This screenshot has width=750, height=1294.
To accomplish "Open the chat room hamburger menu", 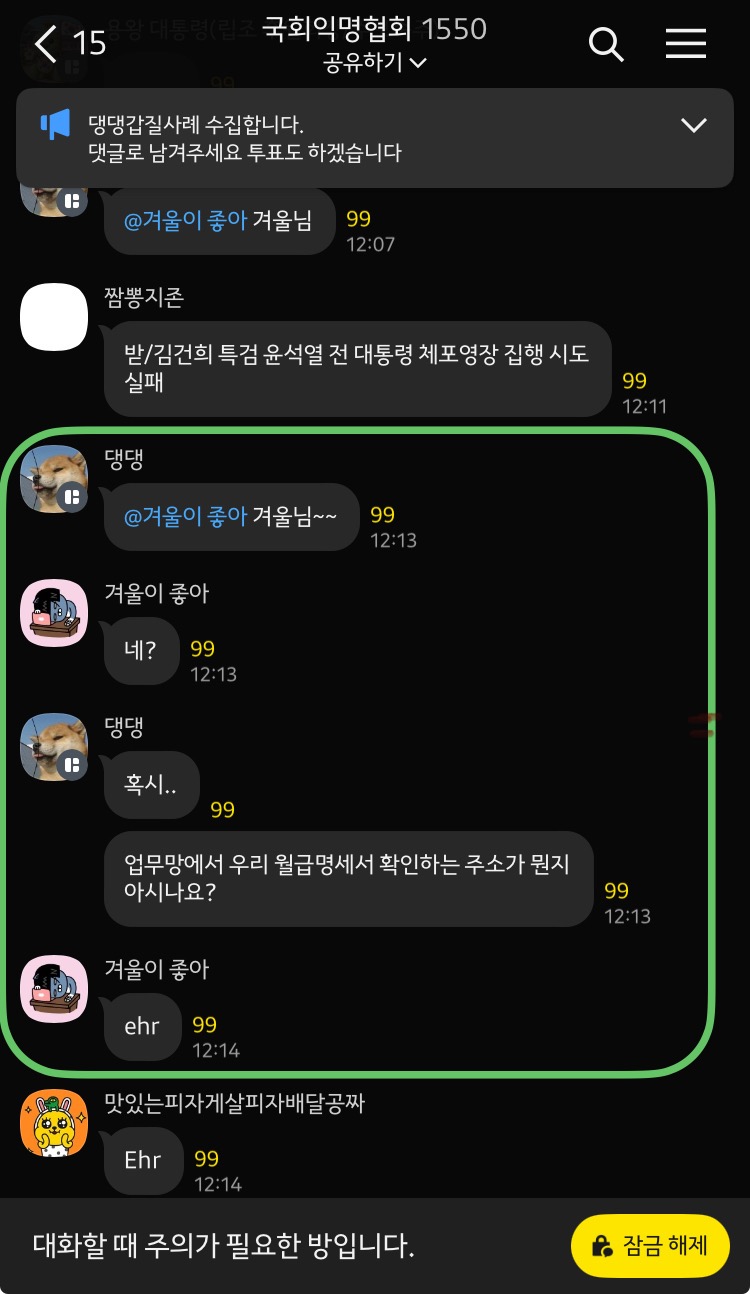I will pyautogui.click(x=686, y=44).
